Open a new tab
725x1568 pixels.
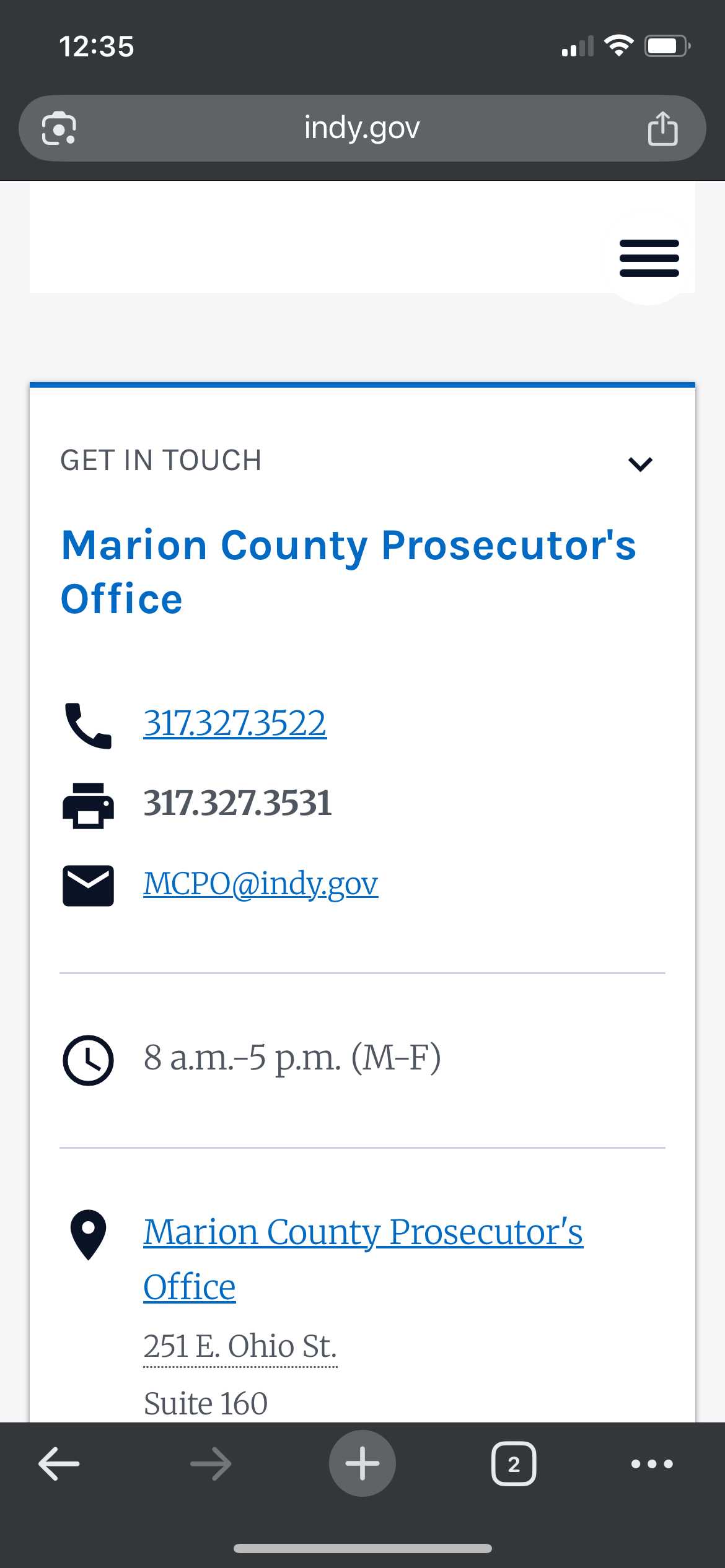[x=362, y=1464]
